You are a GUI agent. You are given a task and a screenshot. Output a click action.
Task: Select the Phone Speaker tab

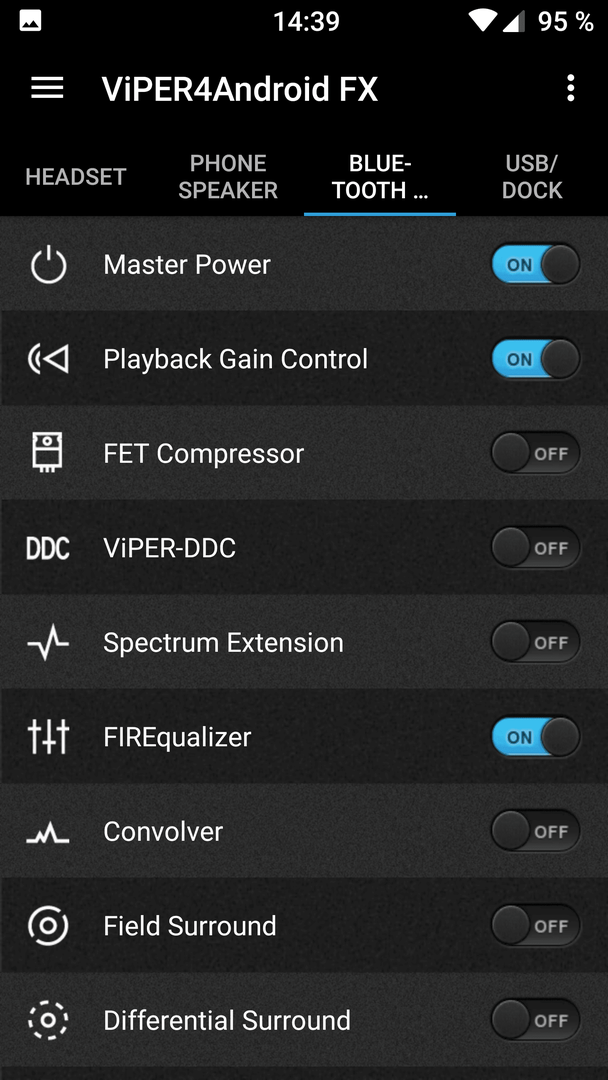228,176
